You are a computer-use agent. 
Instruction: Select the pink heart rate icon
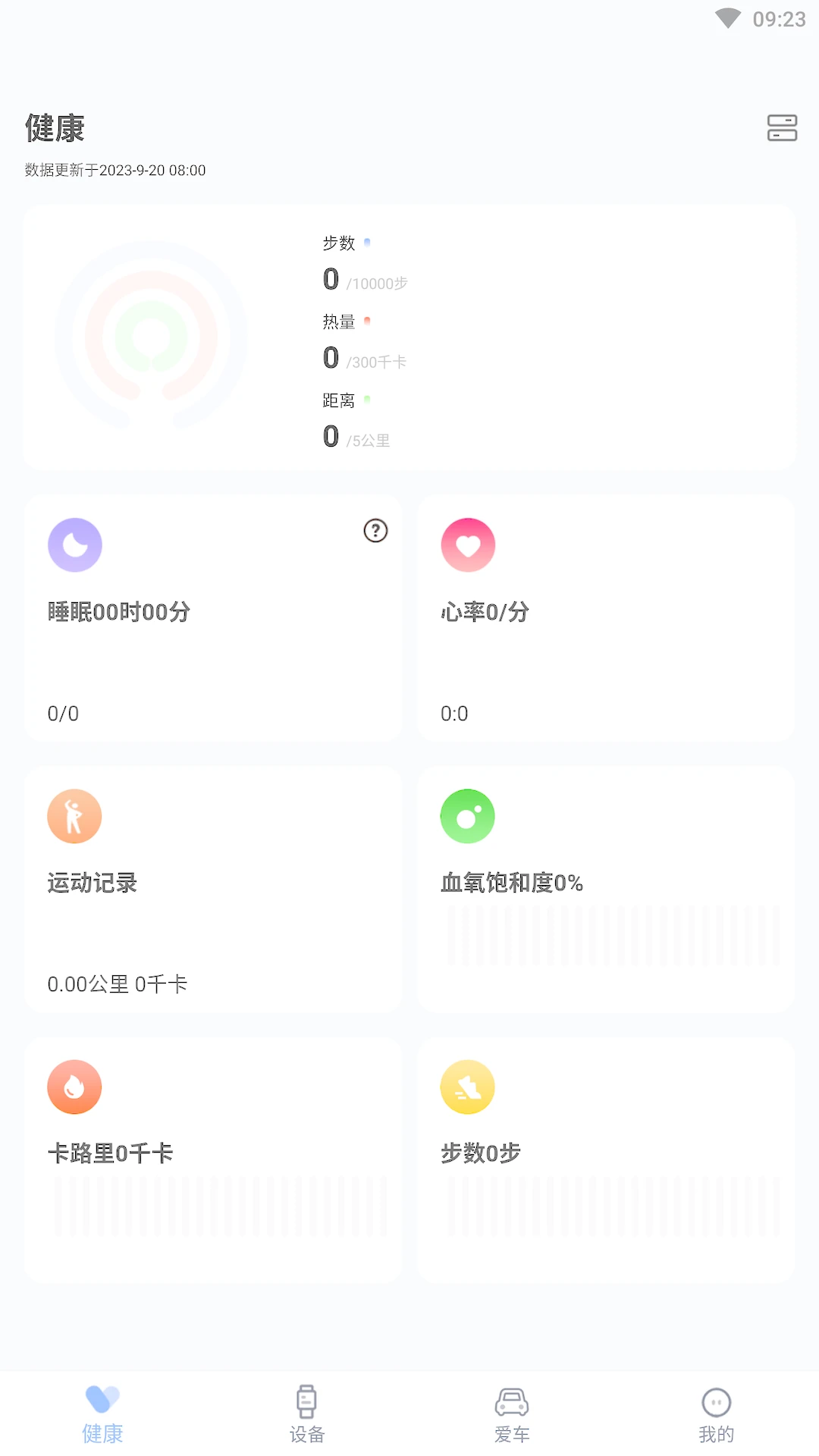coord(467,544)
